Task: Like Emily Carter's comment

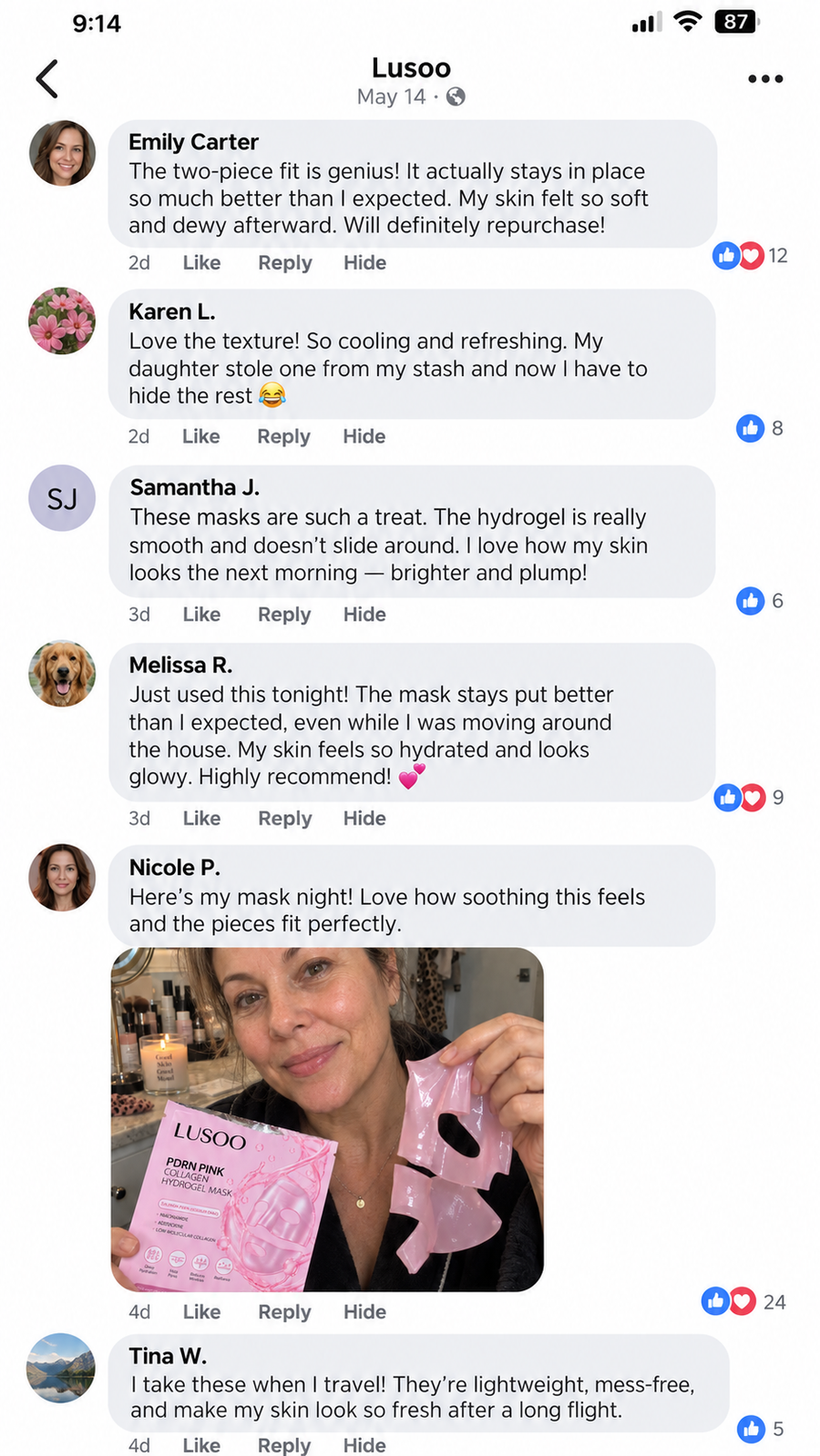Action: (x=201, y=263)
